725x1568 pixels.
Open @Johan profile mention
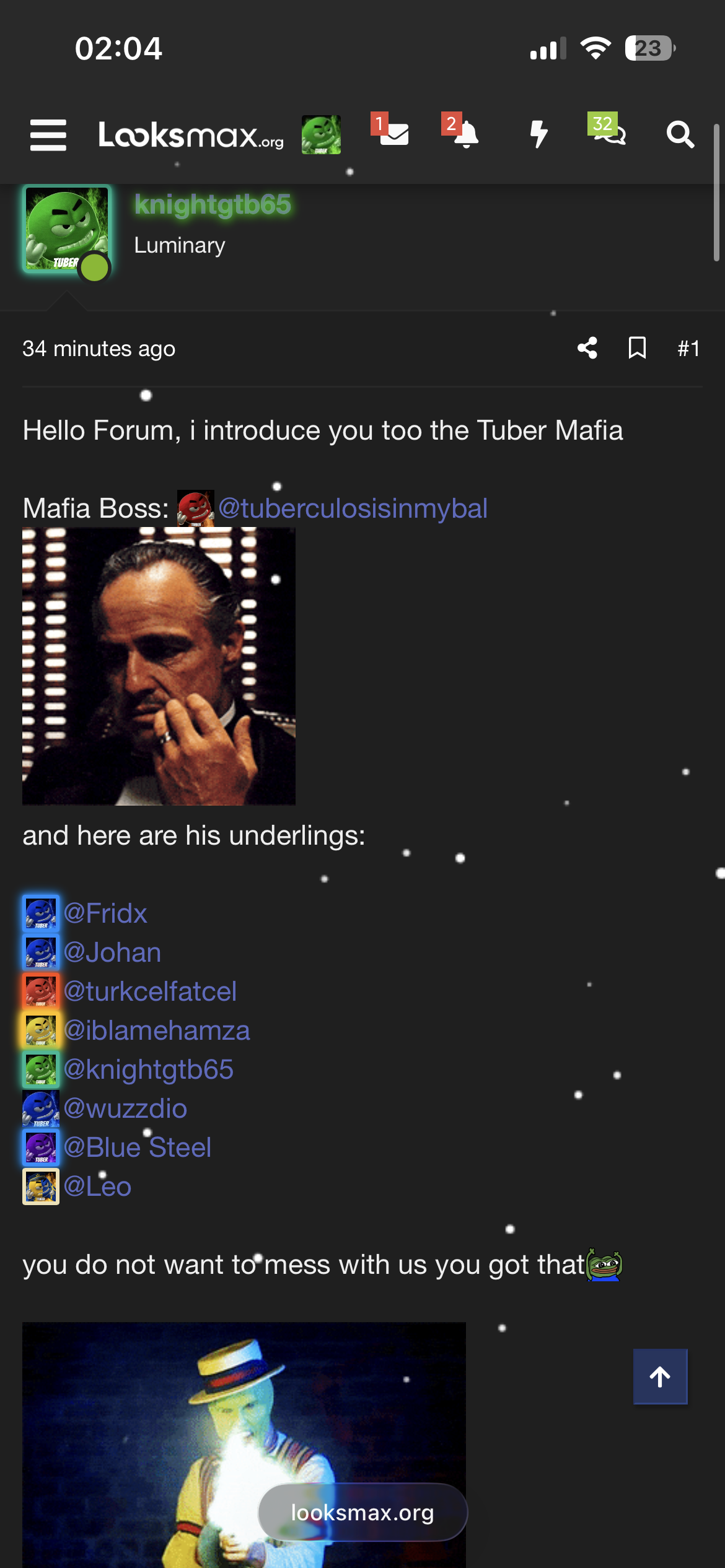pyautogui.click(x=112, y=952)
